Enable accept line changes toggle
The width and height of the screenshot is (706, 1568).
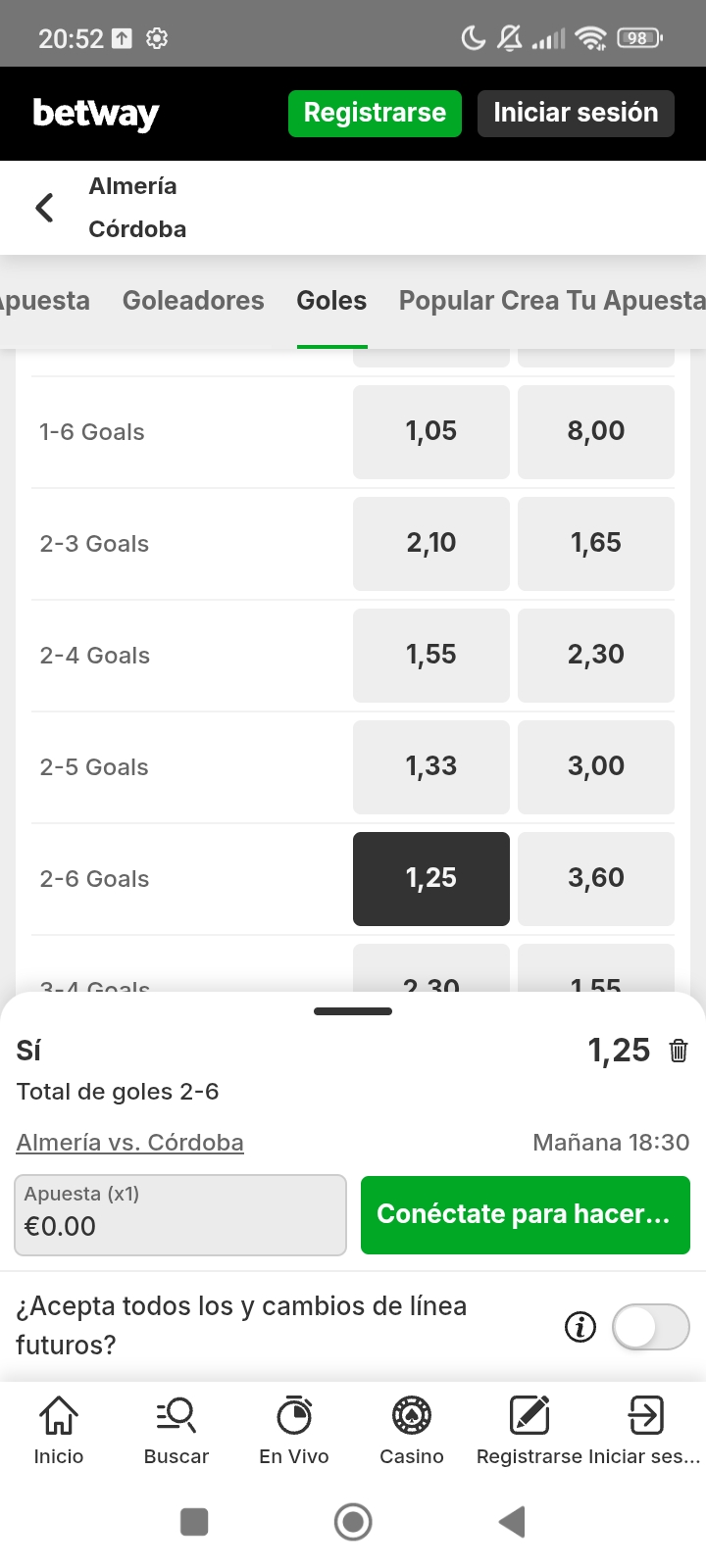pyautogui.click(x=650, y=1327)
